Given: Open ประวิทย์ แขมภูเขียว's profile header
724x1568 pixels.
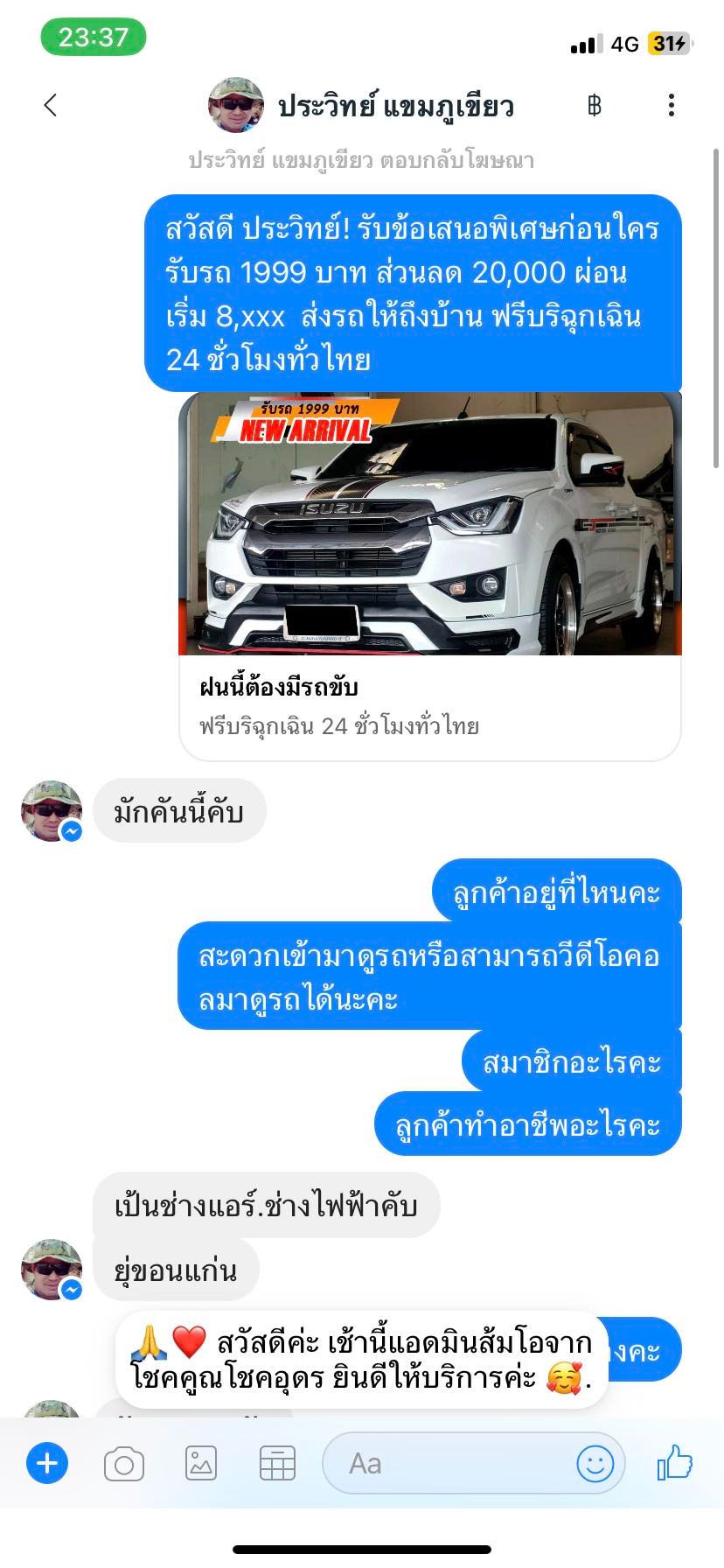Looking at the screenshot, I should coord(360,106).
